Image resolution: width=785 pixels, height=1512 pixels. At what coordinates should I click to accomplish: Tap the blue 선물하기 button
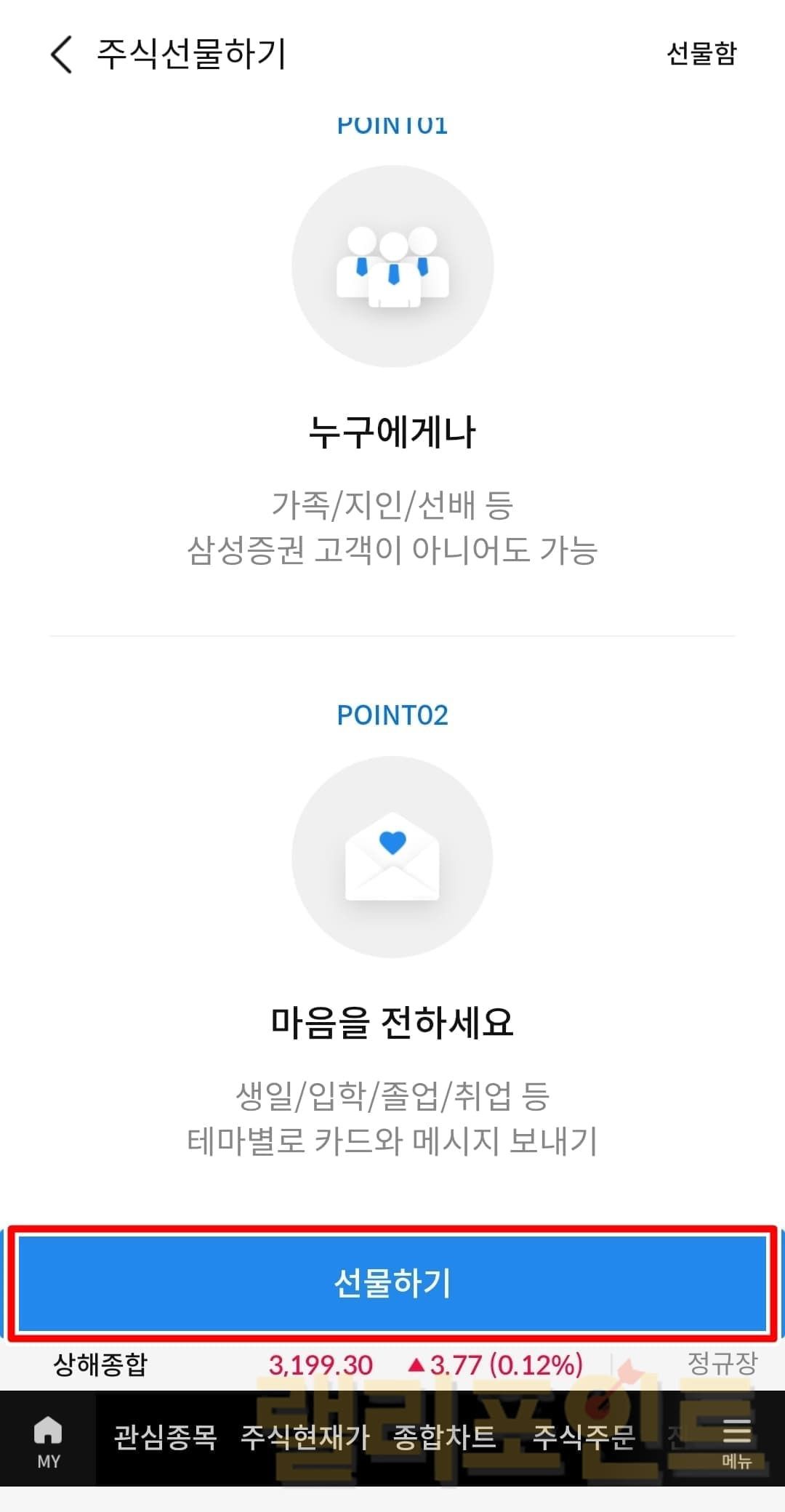[392, 1283]
